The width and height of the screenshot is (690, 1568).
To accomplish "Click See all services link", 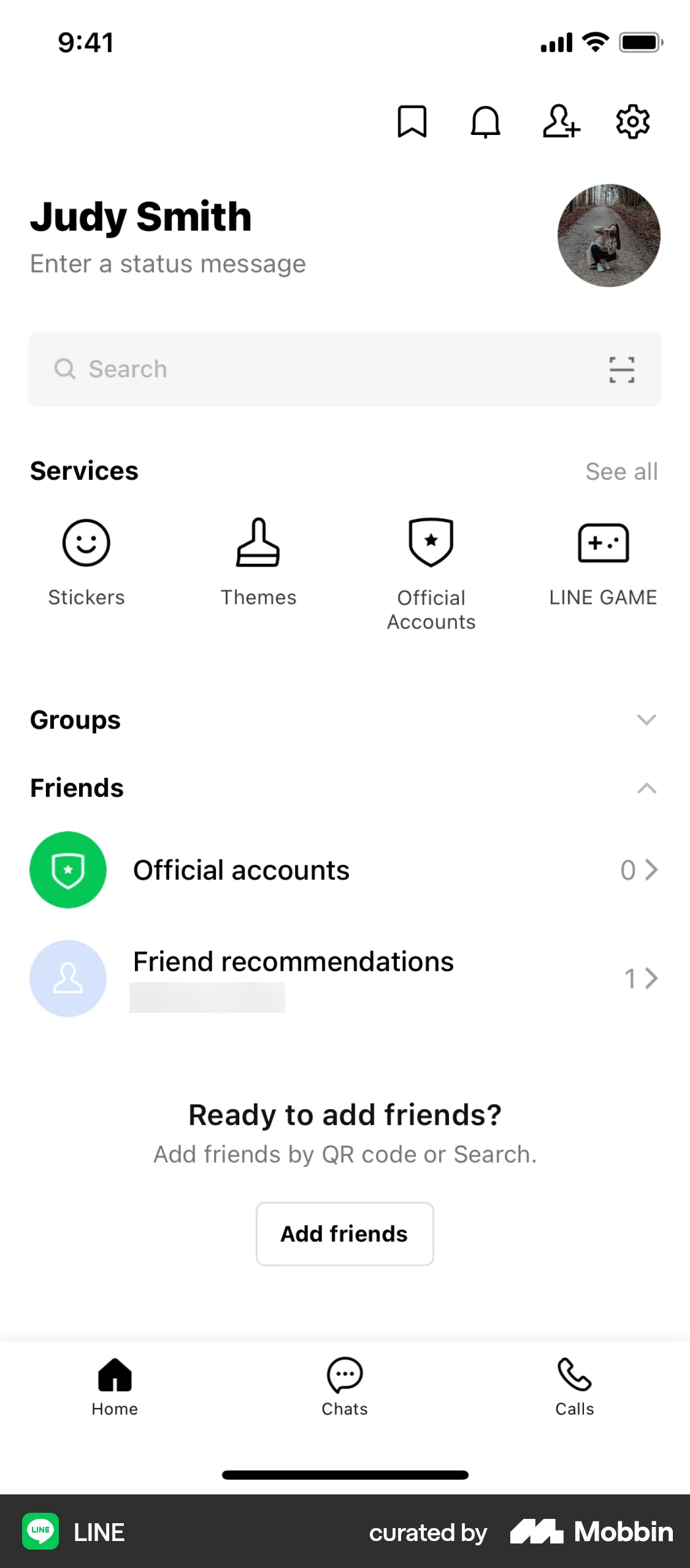I will tap(621, 471).
